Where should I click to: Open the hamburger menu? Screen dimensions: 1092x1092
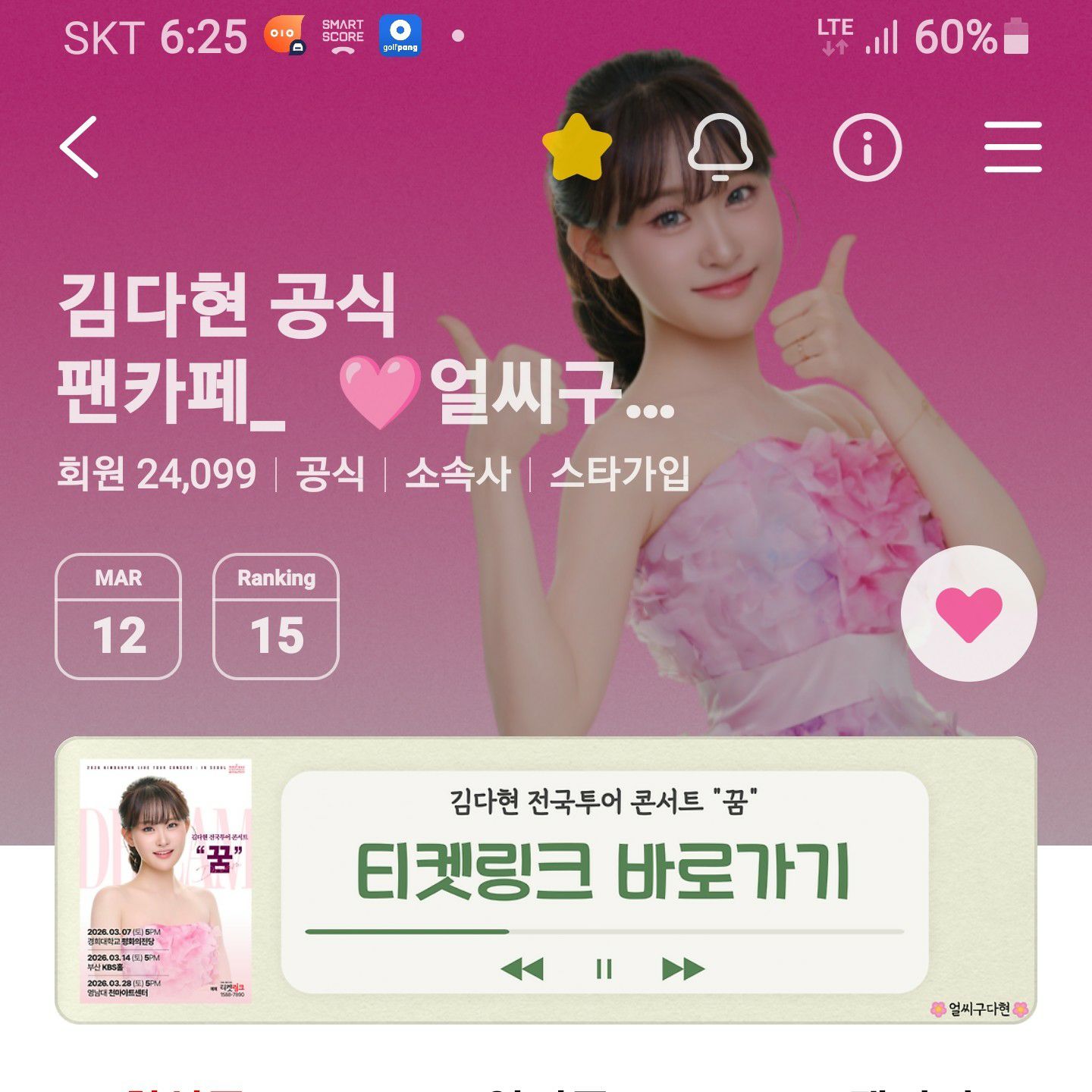(x=1012, y=147)
